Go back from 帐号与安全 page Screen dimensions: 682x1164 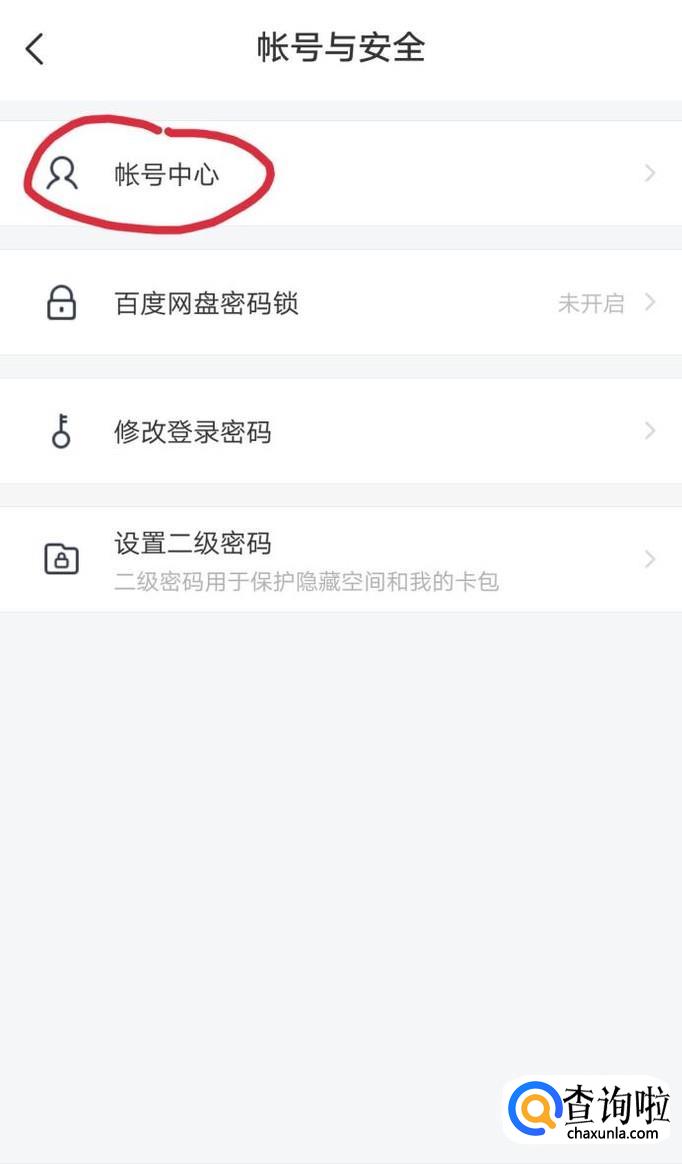coord(35,49)
